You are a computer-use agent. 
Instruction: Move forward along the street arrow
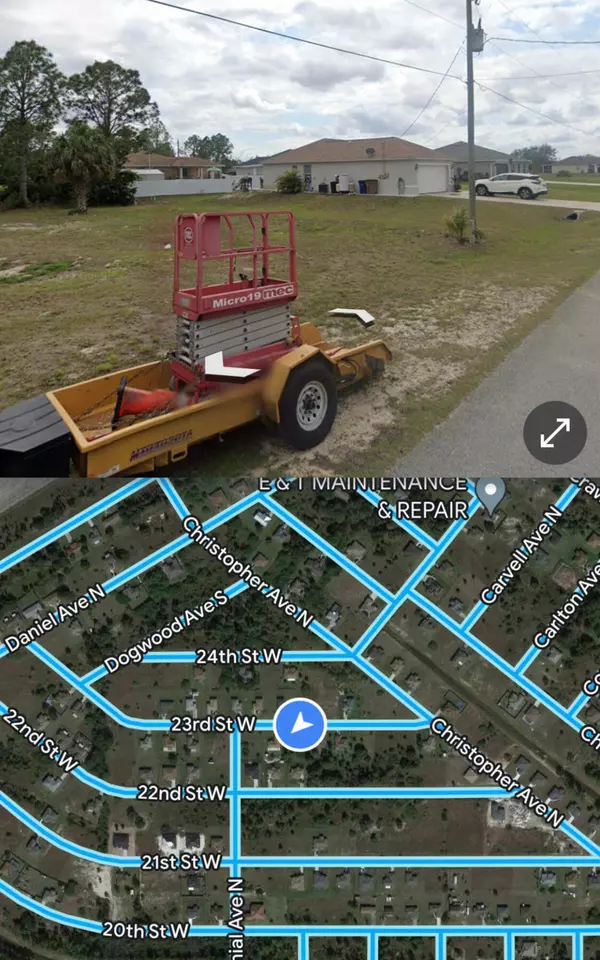click(x=352, y=316)
